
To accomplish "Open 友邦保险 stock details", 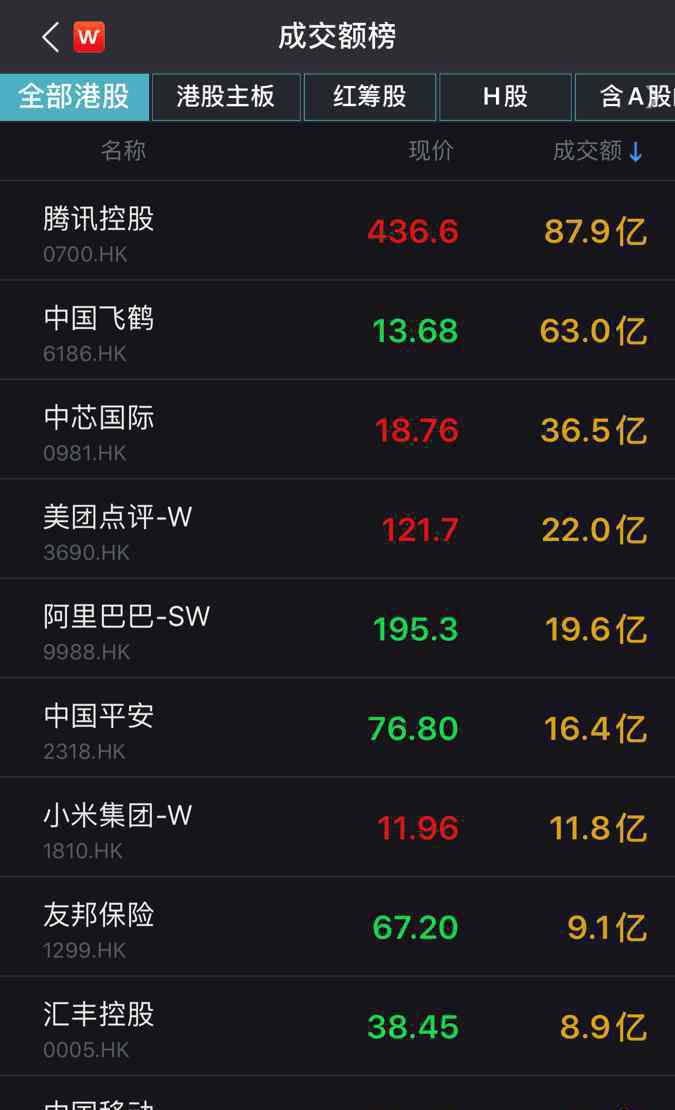I will click(x=338, y=927).
